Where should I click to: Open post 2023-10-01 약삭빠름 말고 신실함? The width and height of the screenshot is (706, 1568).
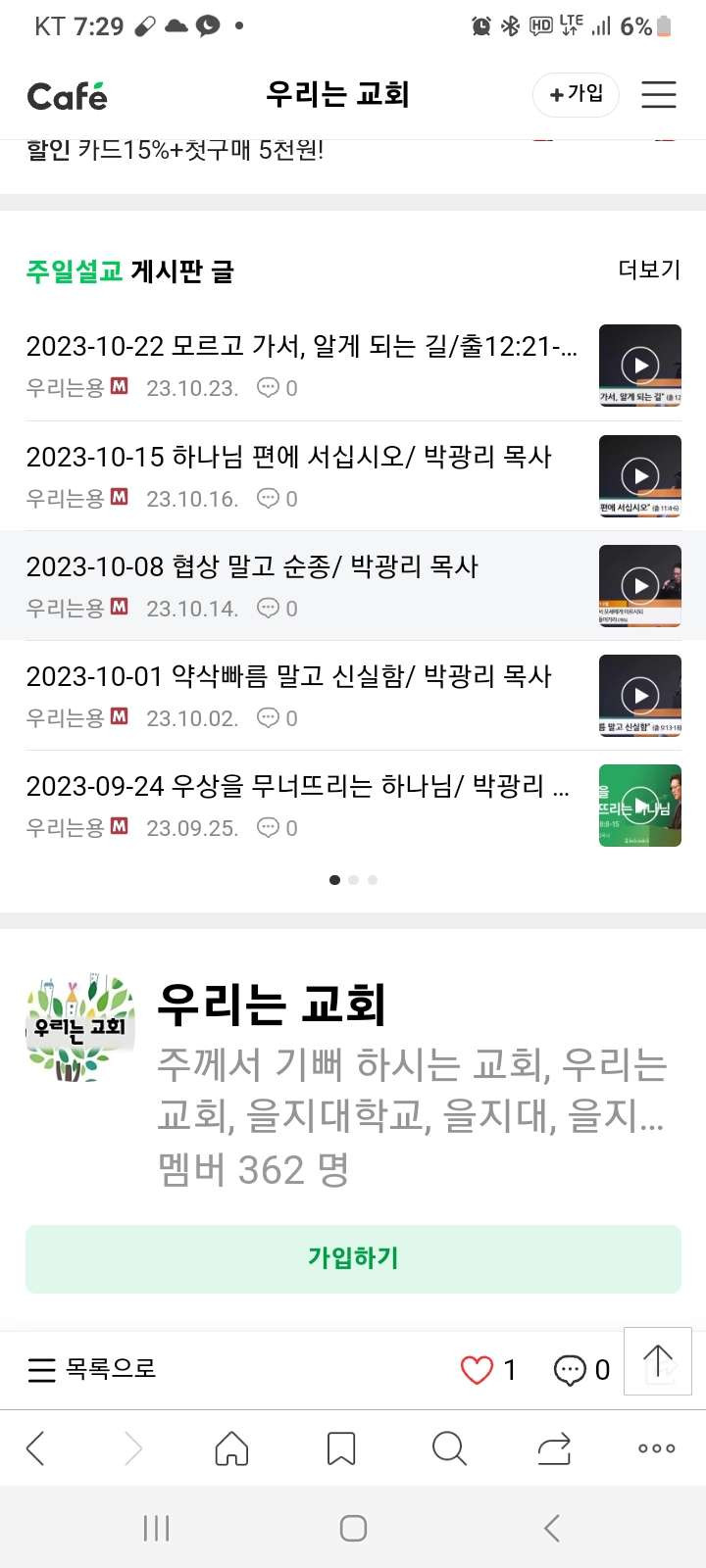[x=289, y=676]
